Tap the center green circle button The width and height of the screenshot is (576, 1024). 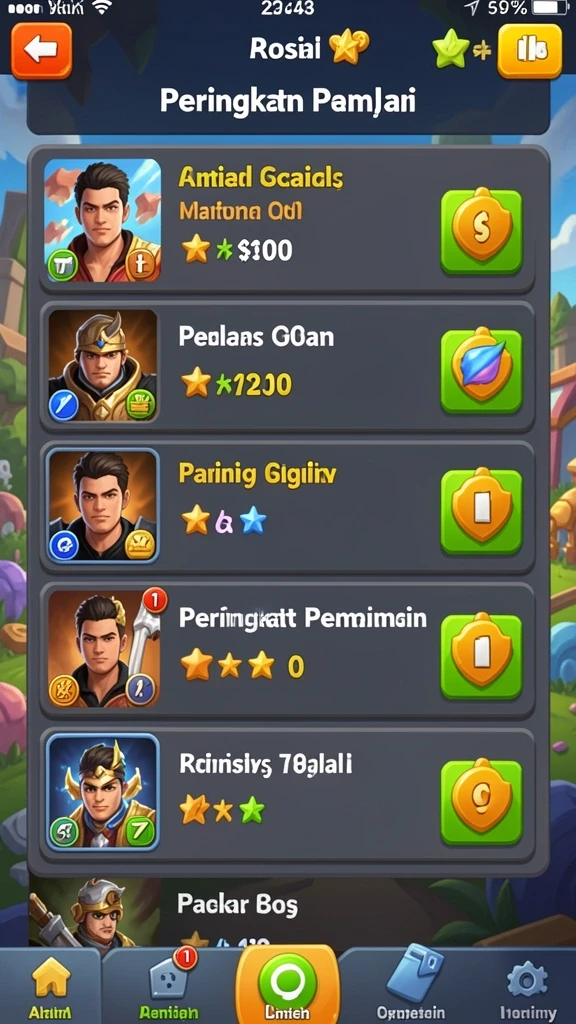(x=287, y=983)
